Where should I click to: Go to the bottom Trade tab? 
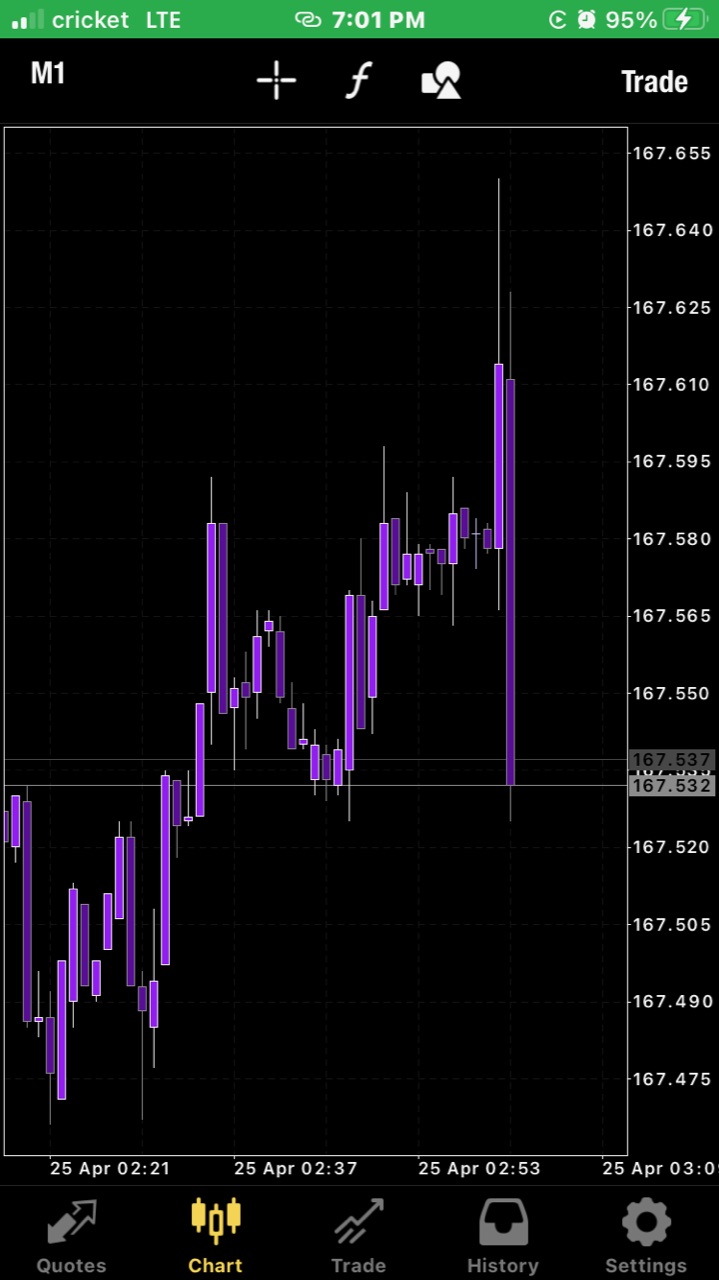click(x=358, y=1235)
